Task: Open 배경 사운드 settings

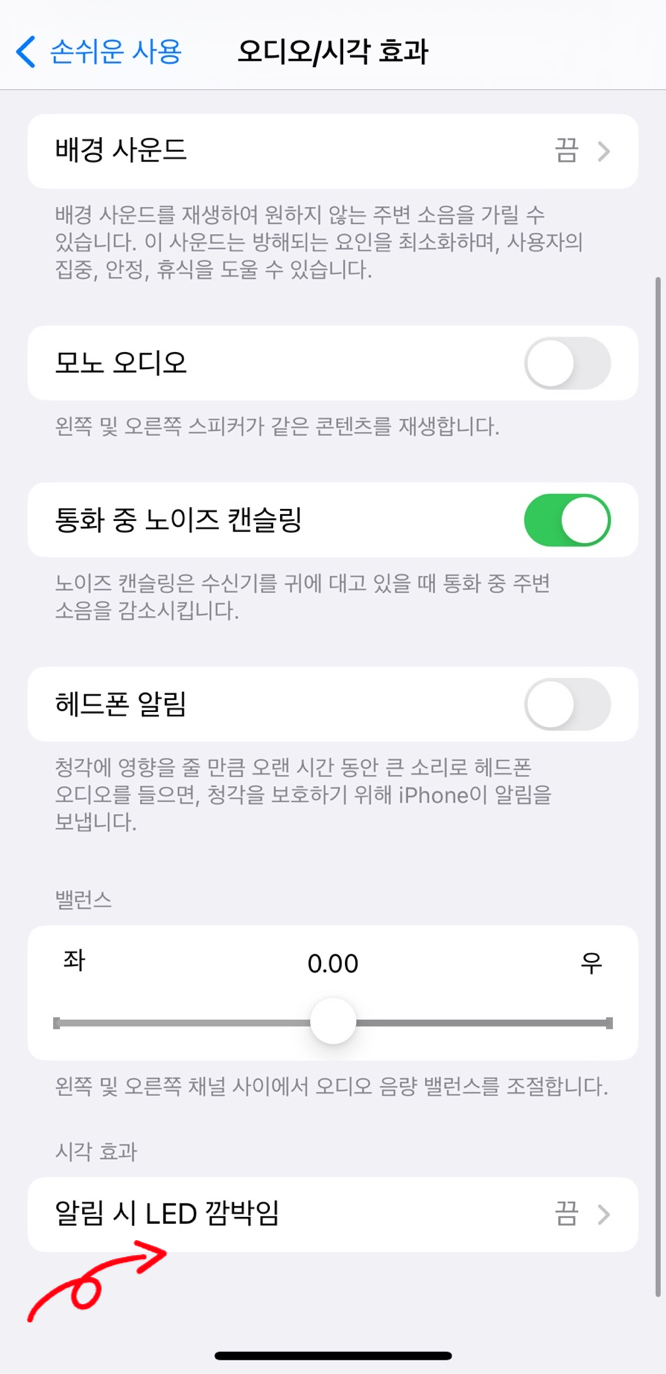Action: tap(332, 151)
